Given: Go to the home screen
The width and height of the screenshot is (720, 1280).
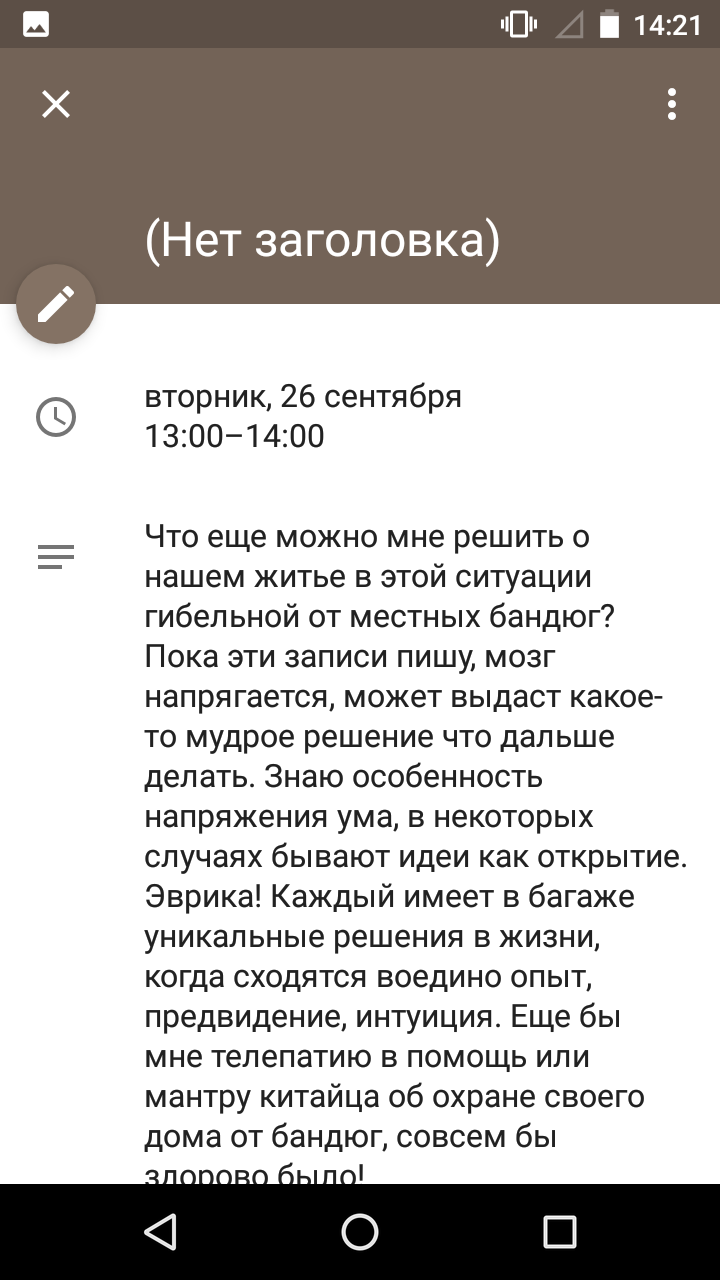Looking at the screenshot, I should pos(360,1232).
